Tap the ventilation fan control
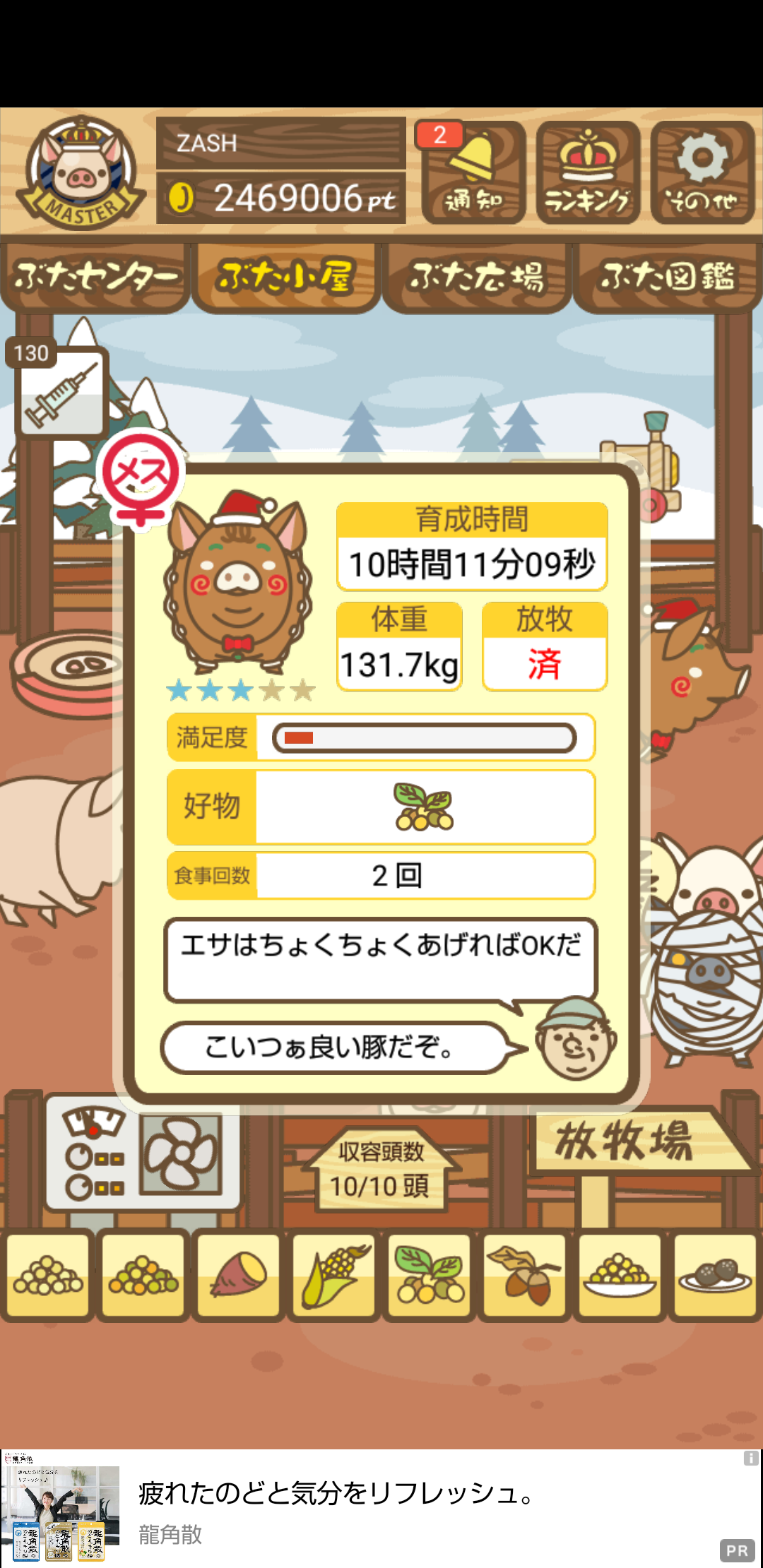 [x=182, y=1154]
